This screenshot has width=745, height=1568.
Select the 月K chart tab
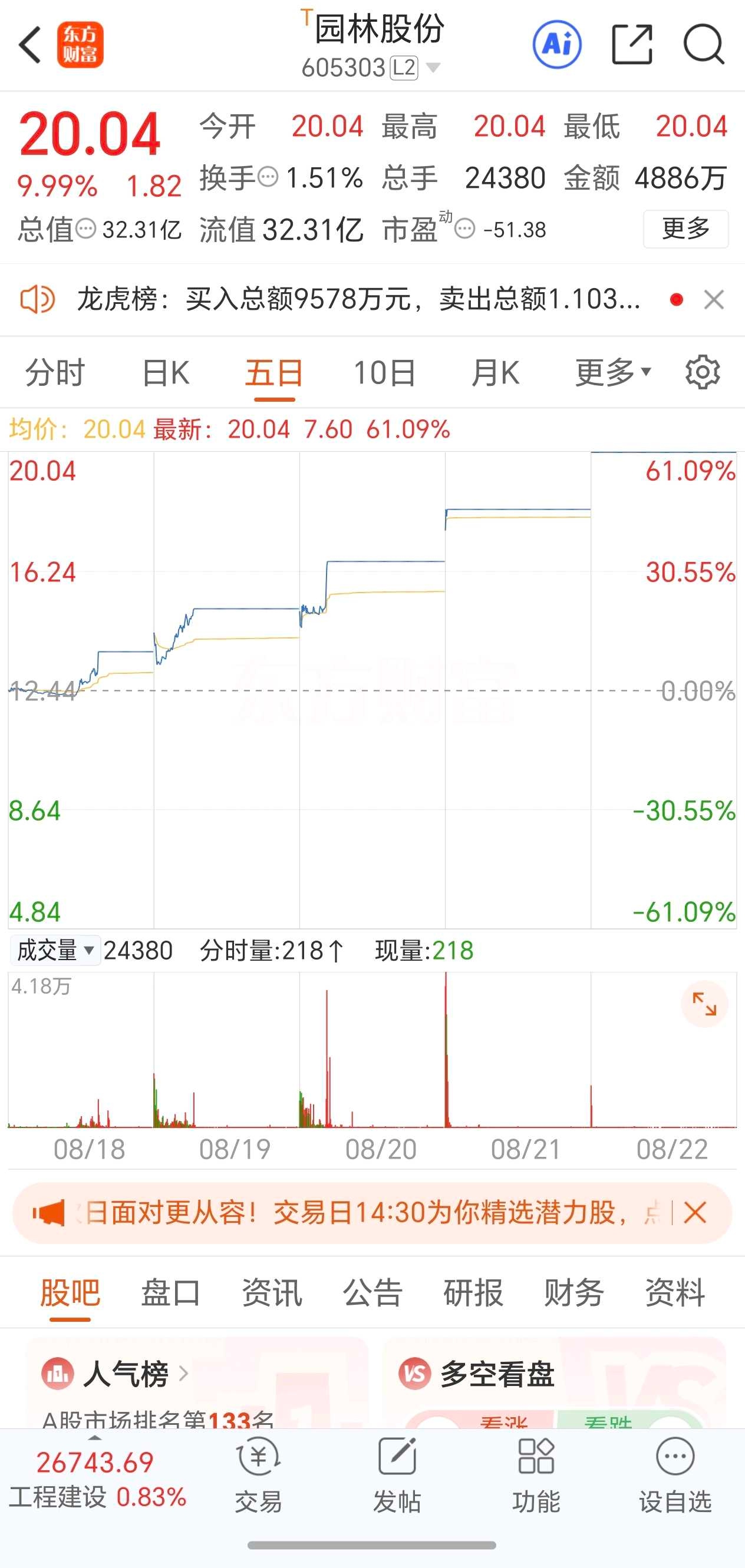tap(495, 372)
